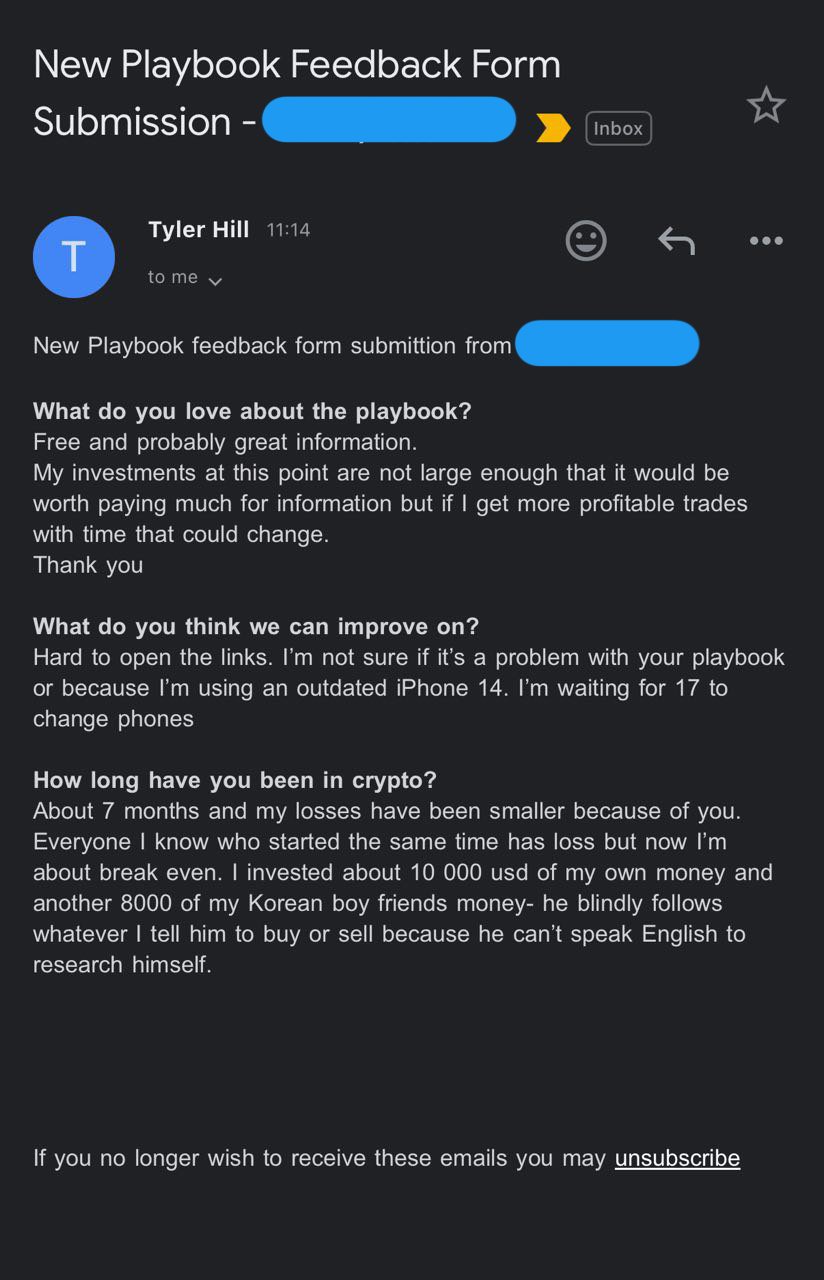Open the message overflow menu
The width and height of the screenshot is (824, 1280).
point(766,241)
